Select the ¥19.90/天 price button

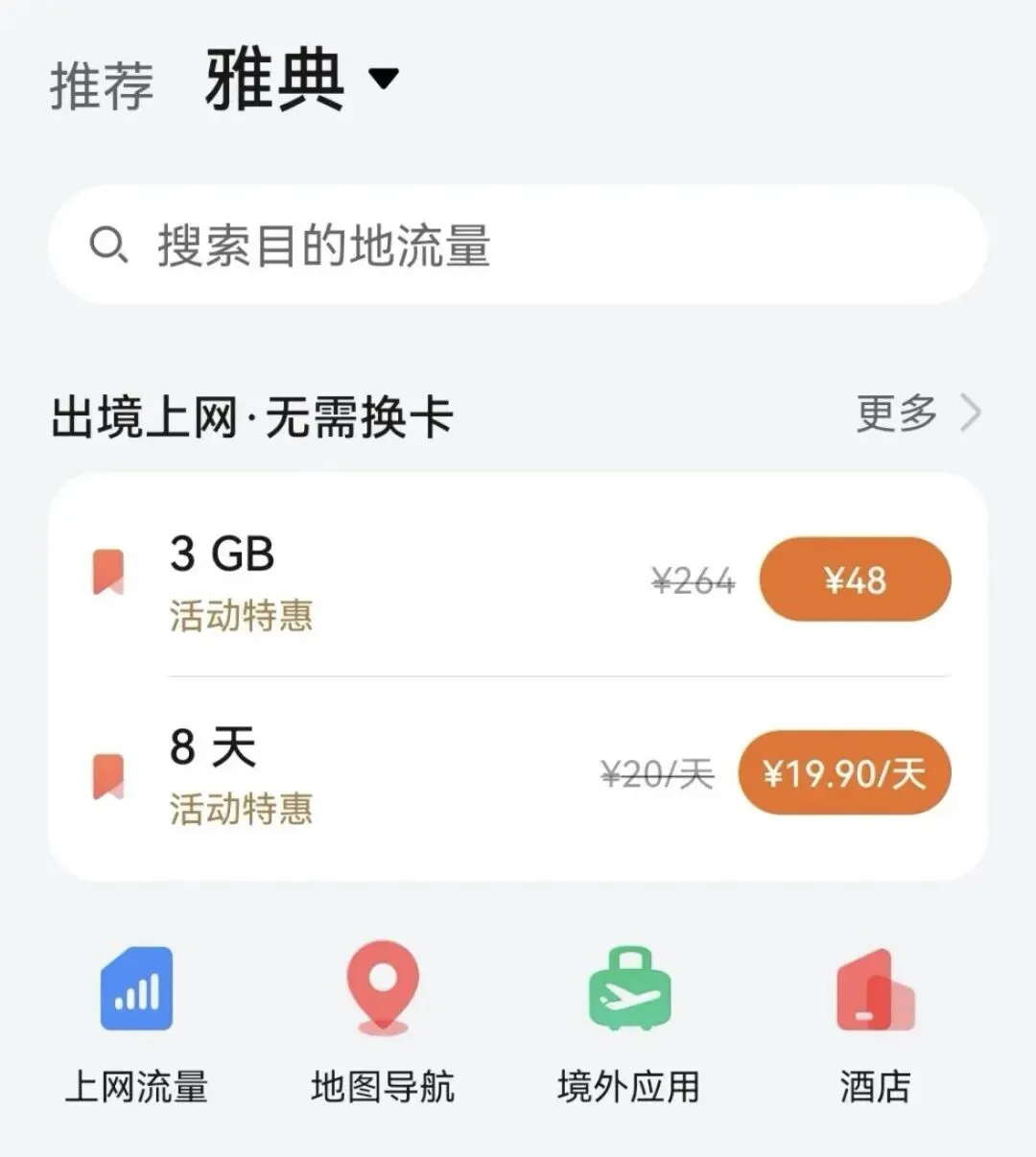(844, 773)
